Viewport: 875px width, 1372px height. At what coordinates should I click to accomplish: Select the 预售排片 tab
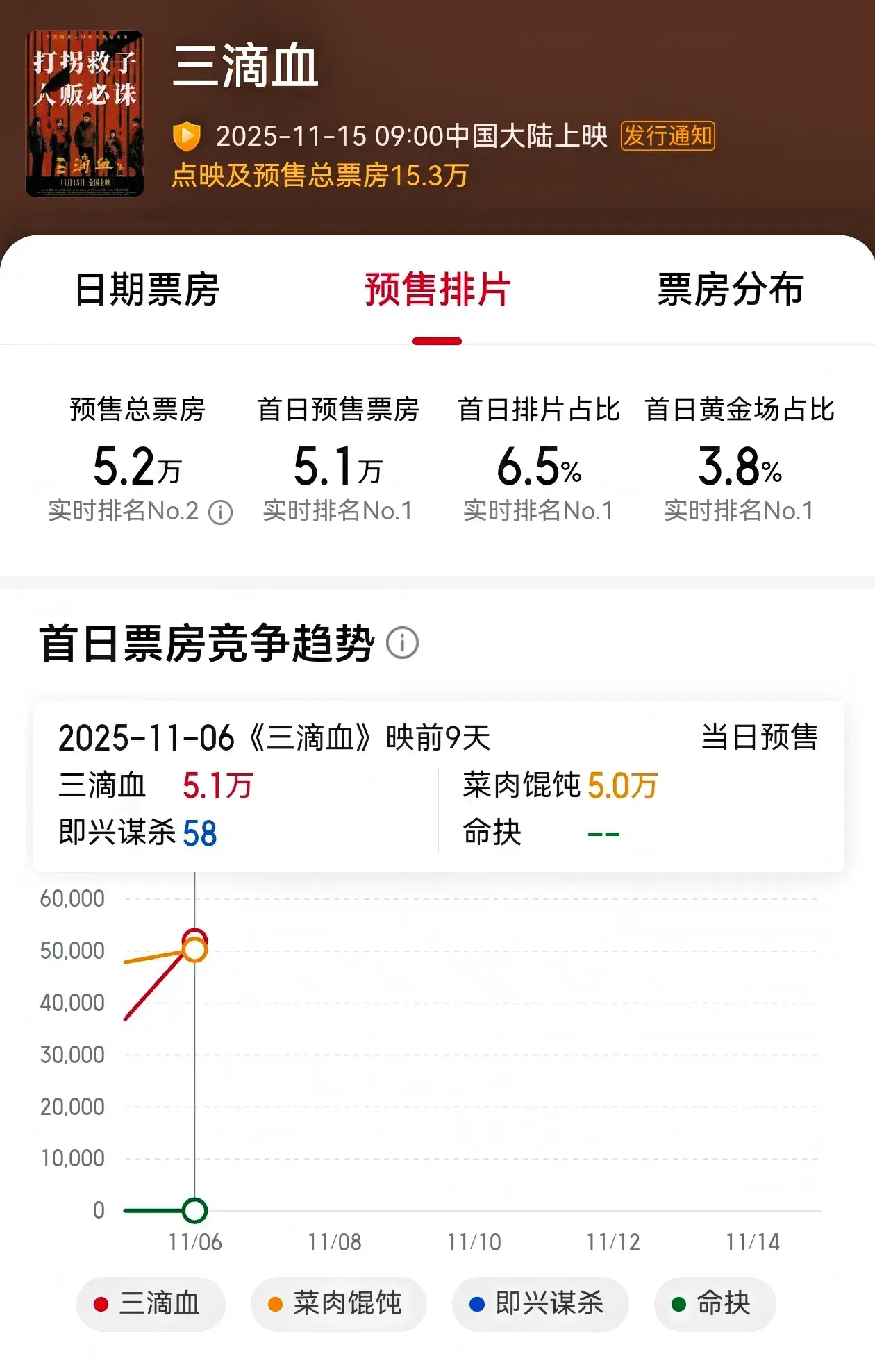(437, 290)
